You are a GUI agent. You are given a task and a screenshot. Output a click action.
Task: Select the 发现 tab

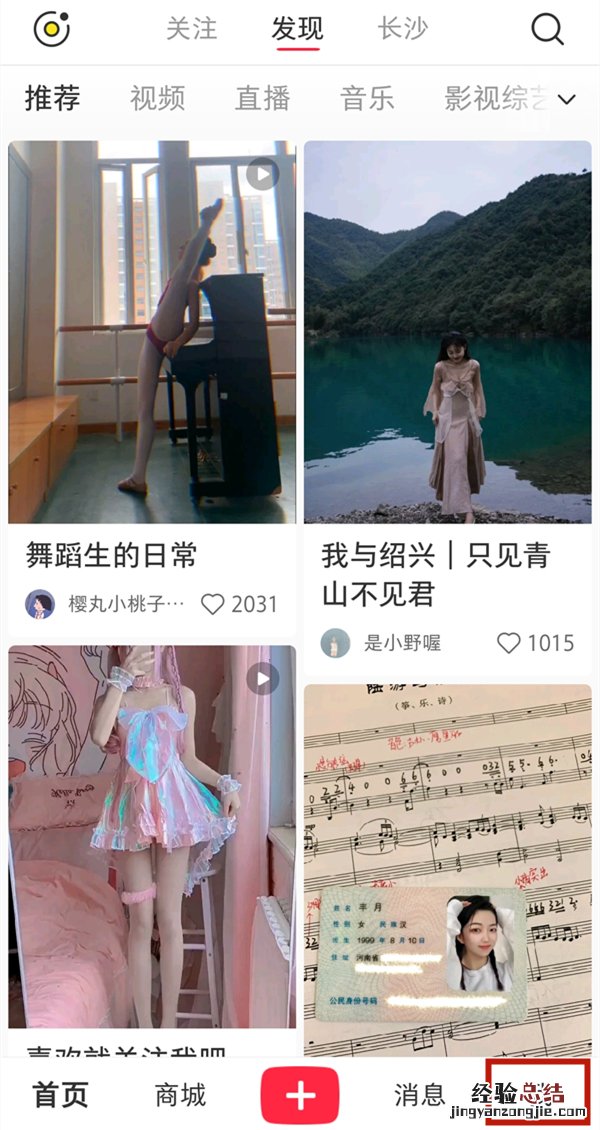click(297, 29)
